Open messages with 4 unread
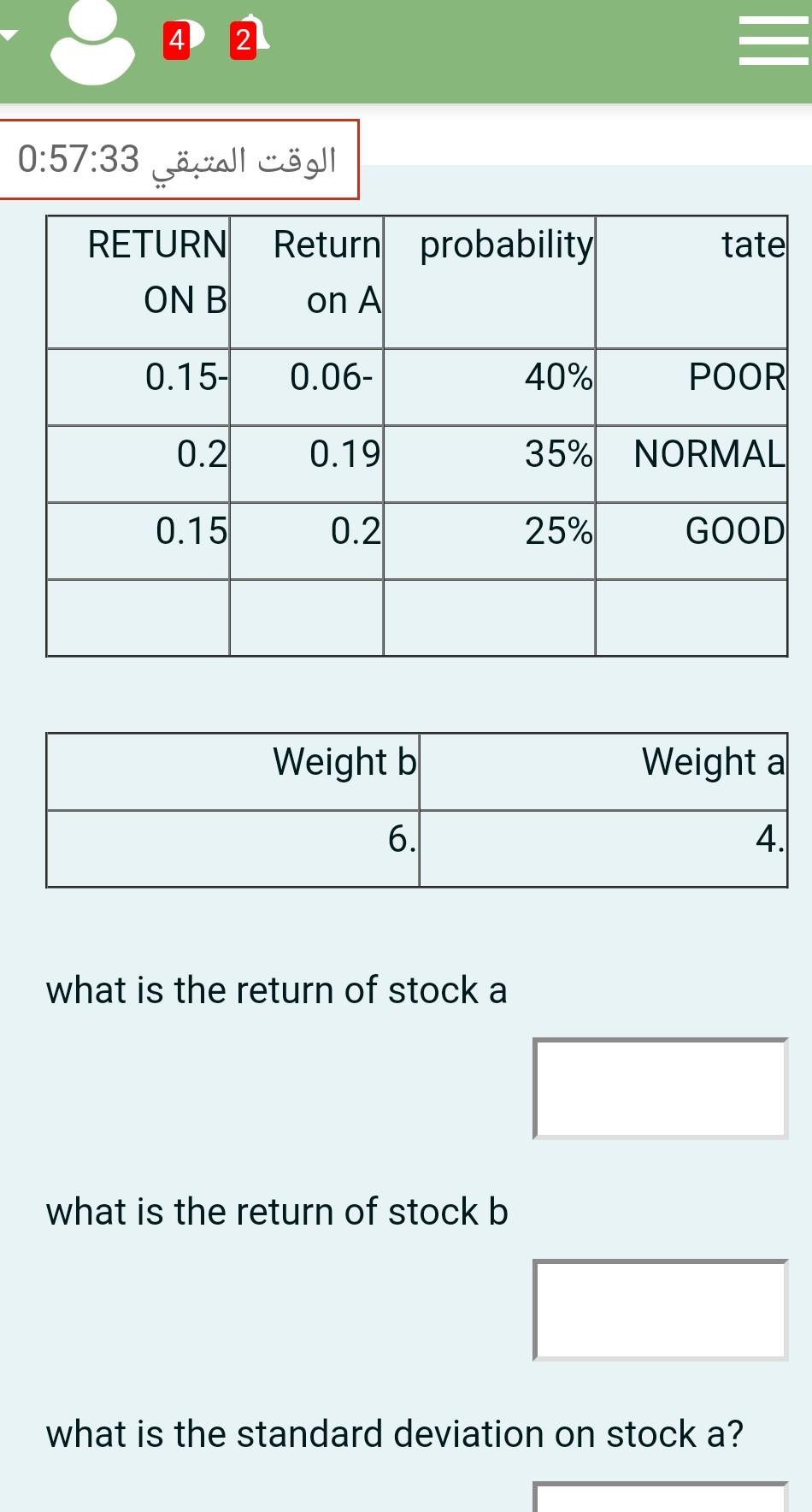Viewport: 812px width, 1512px height. [184, 39]
